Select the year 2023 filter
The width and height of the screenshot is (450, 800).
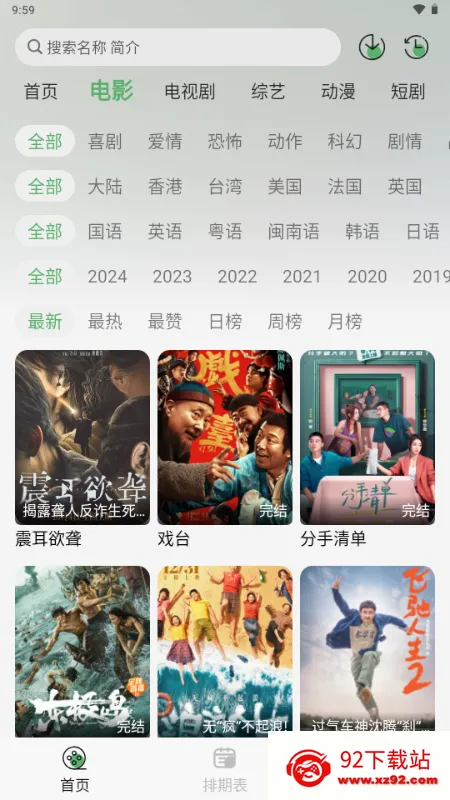[x=172, y=276]
